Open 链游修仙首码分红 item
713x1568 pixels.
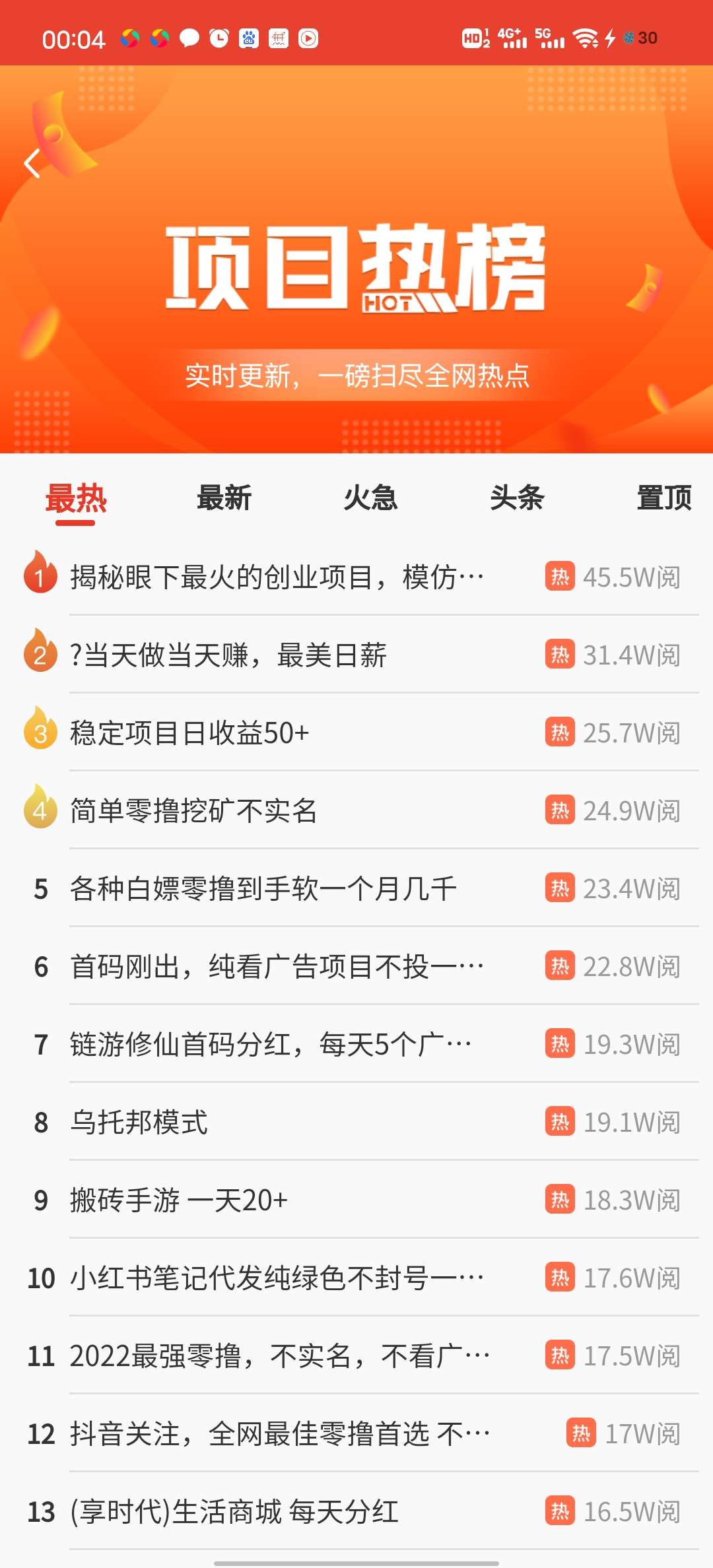tap(271, 1045)
